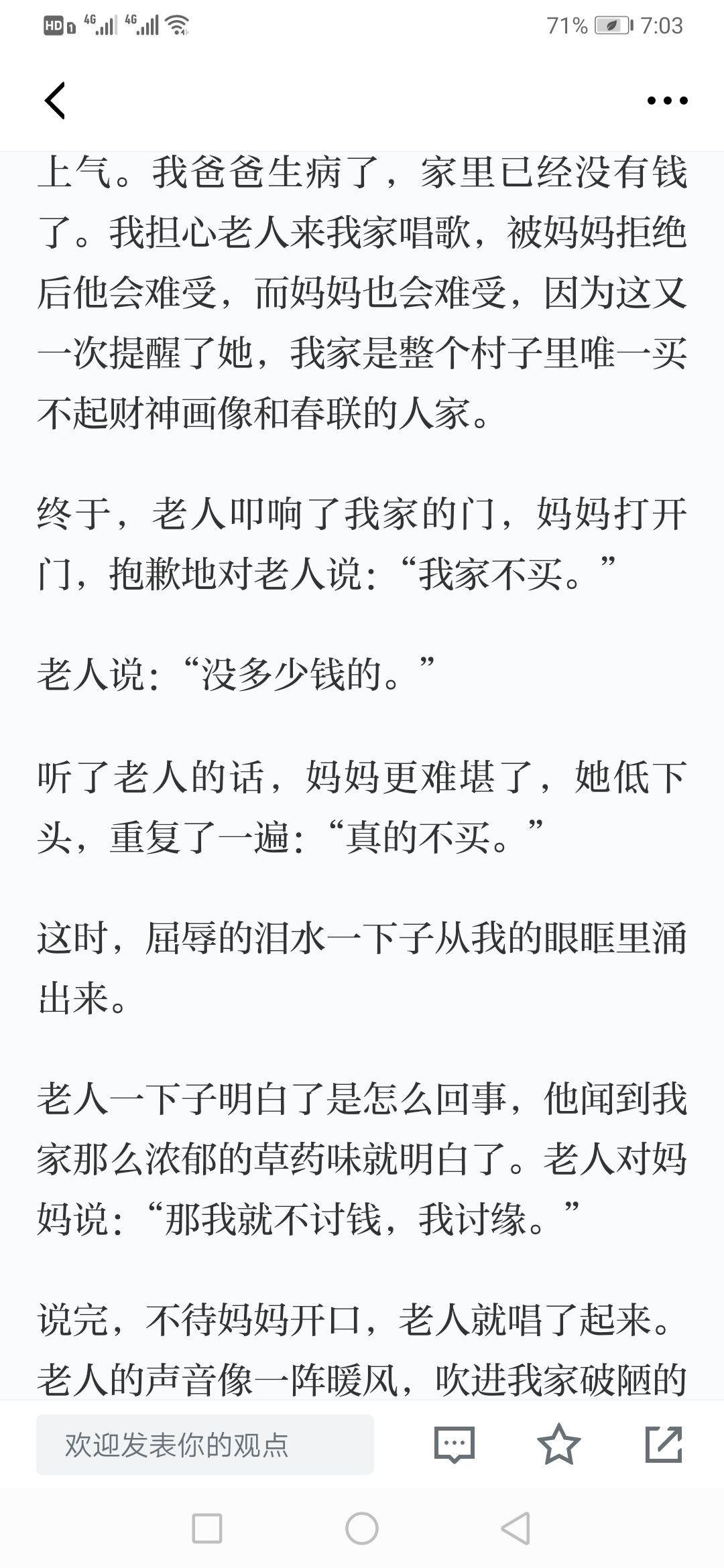Tap the comment field to write your view
This screenshot has width=724, height=1568.
click(204, 1445)
